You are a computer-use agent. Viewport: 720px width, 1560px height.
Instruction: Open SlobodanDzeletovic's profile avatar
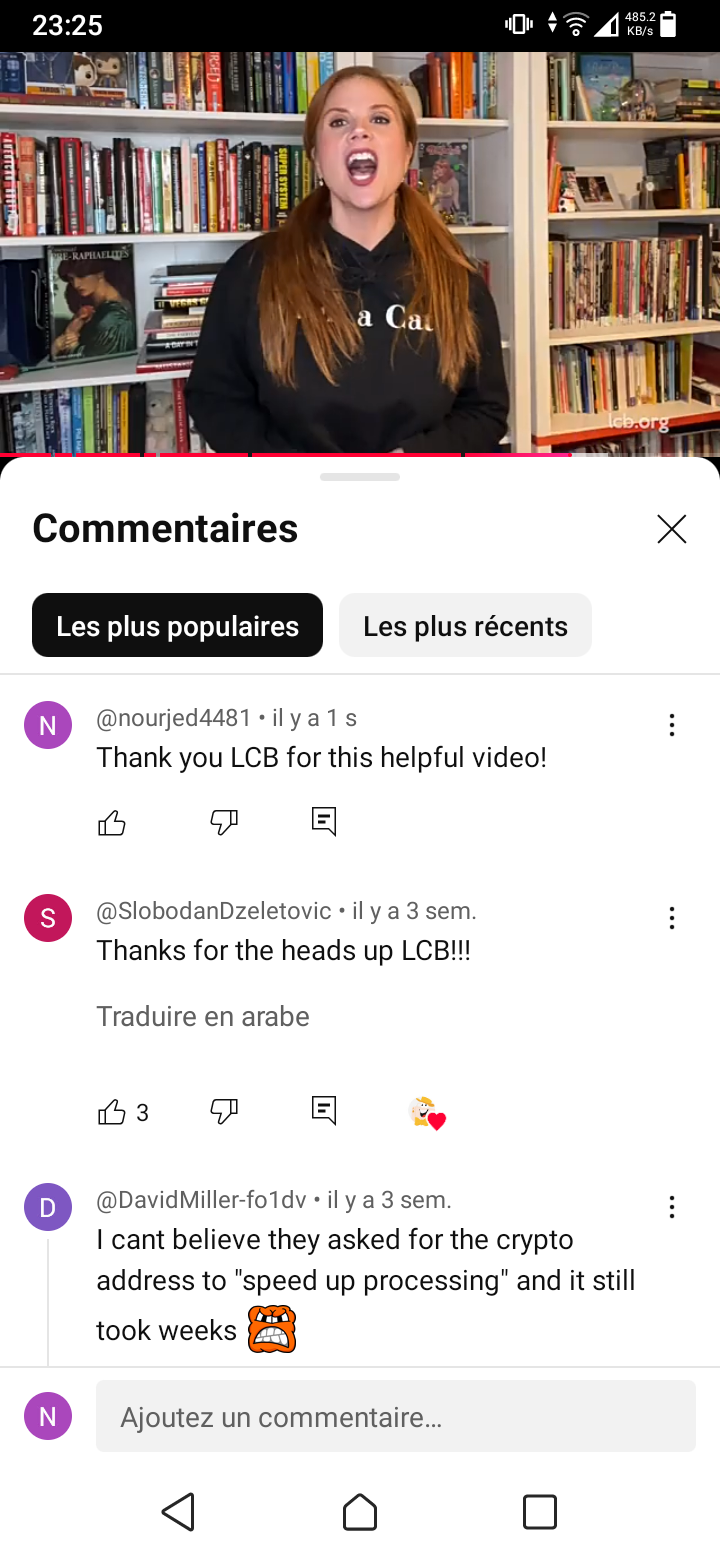[x=48, y=918]
